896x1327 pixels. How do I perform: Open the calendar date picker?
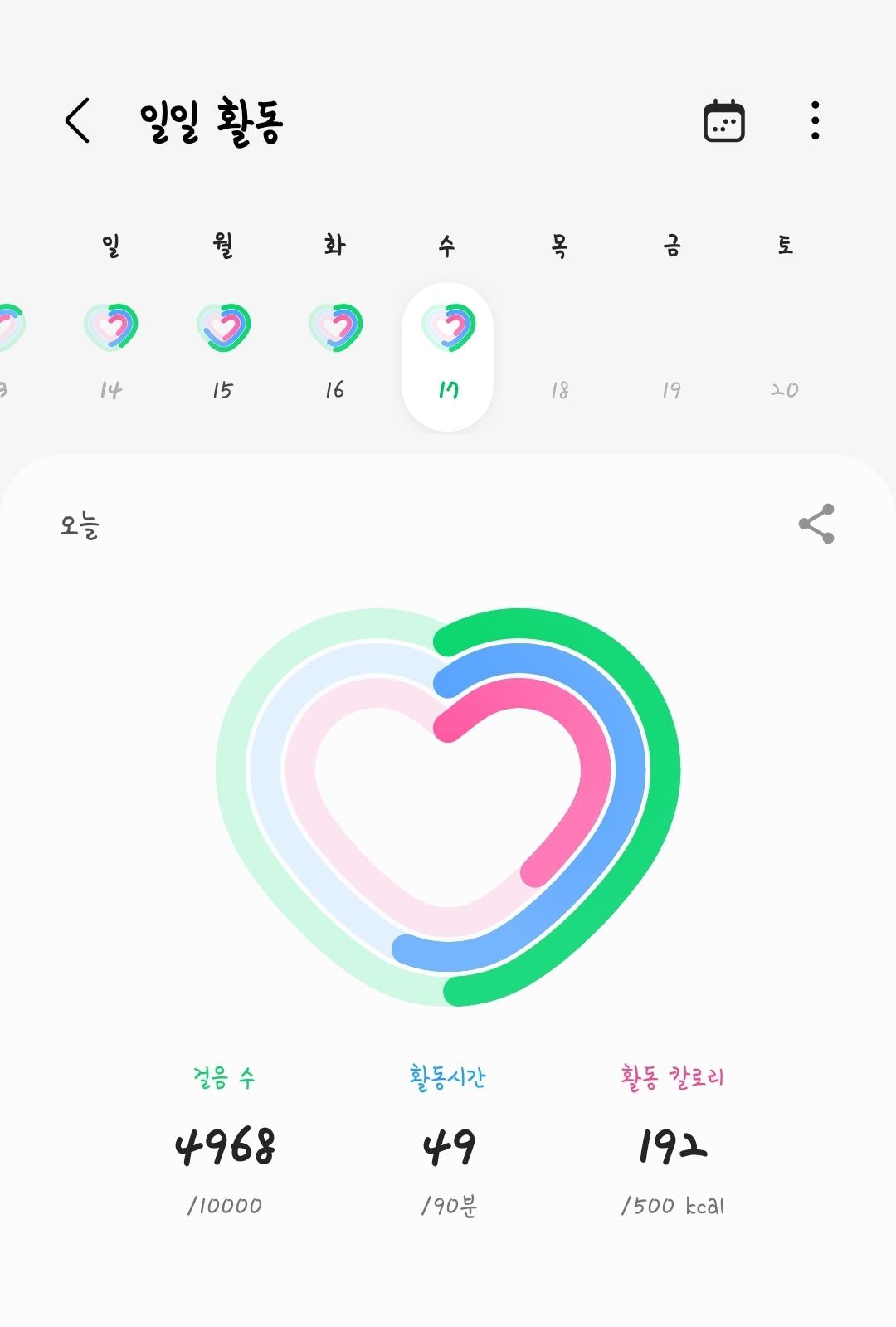tap(723, 121)
